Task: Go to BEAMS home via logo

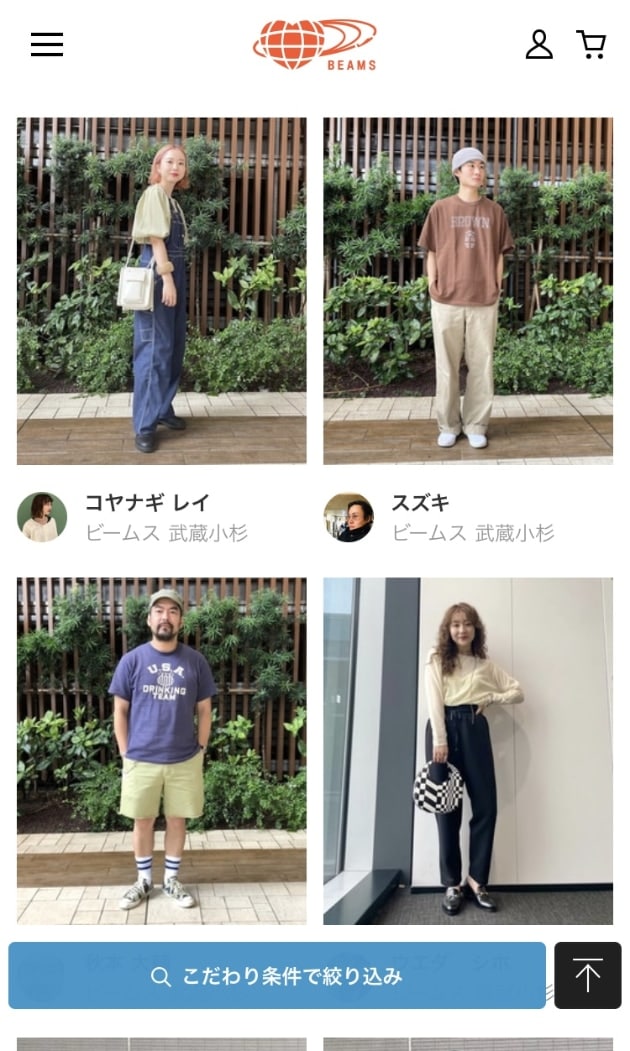Action: [x=315, y=45]
